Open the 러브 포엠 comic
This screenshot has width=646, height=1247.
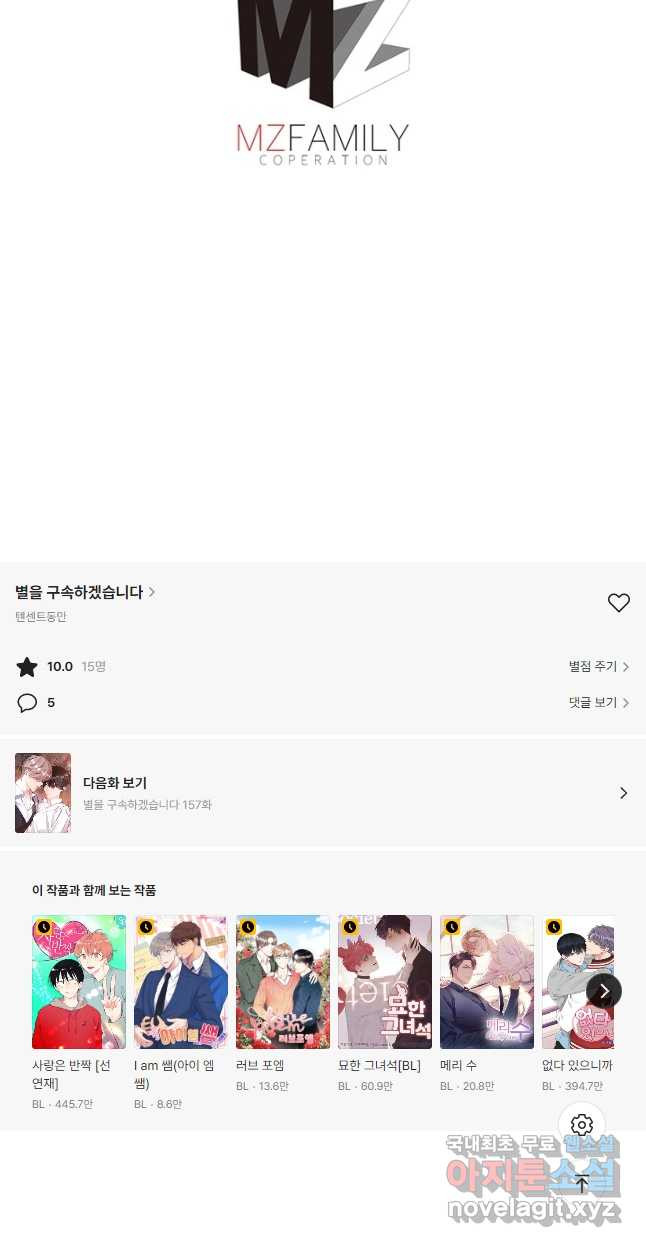[x=283, y=982]
